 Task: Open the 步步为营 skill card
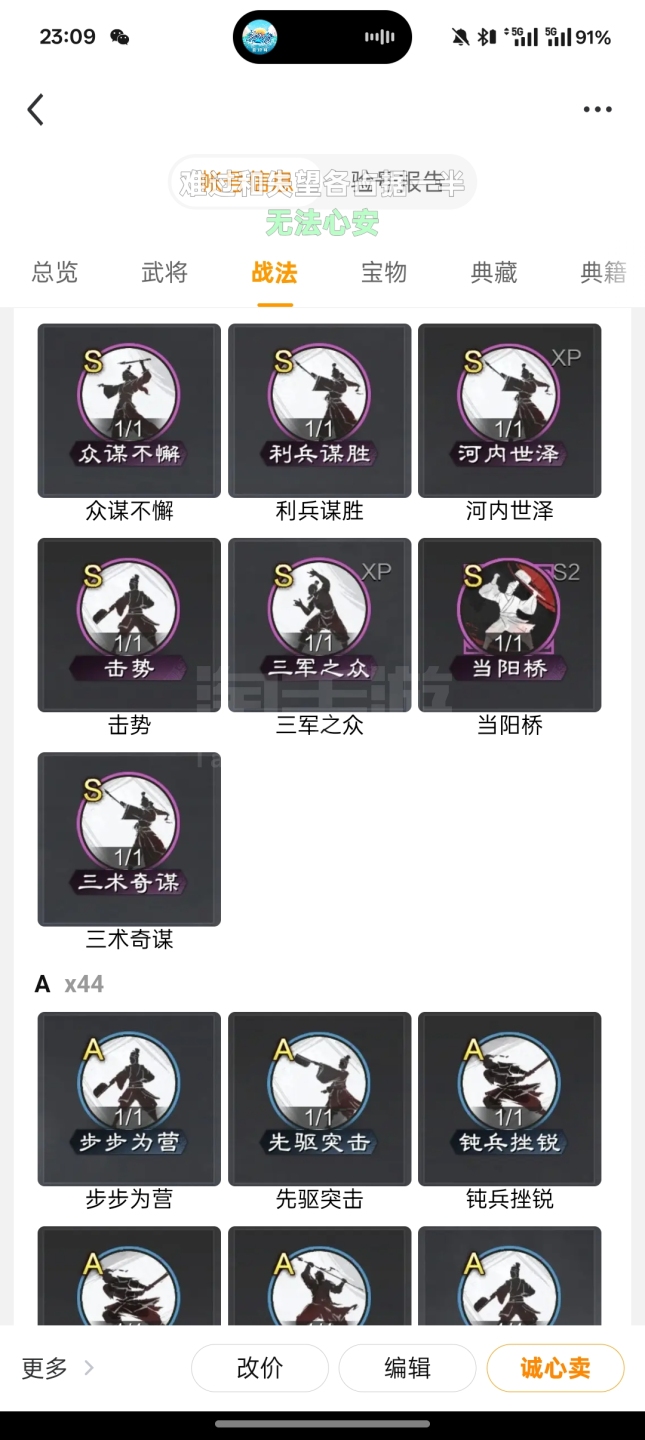tap(129, 1099)
